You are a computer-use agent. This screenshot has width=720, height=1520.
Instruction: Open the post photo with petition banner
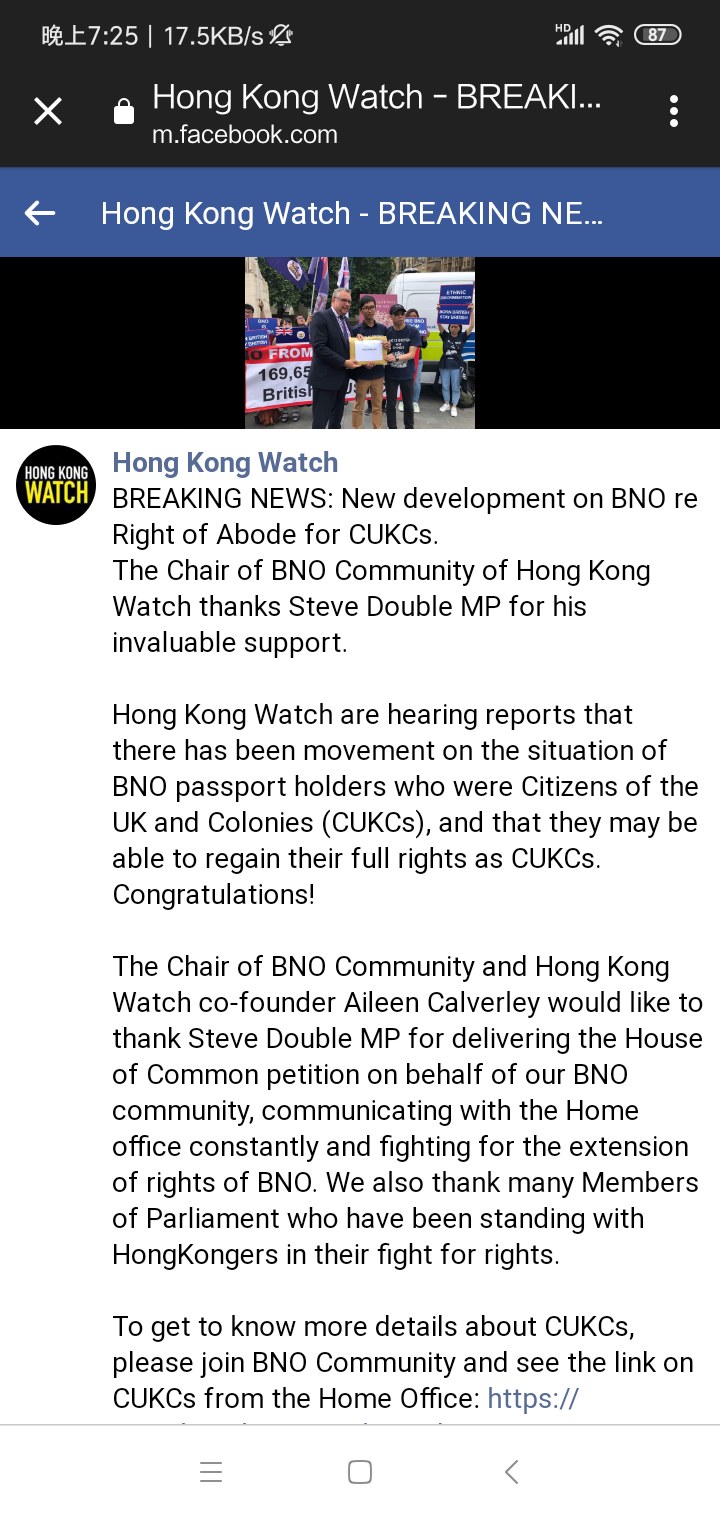click(x=360, y=343)
